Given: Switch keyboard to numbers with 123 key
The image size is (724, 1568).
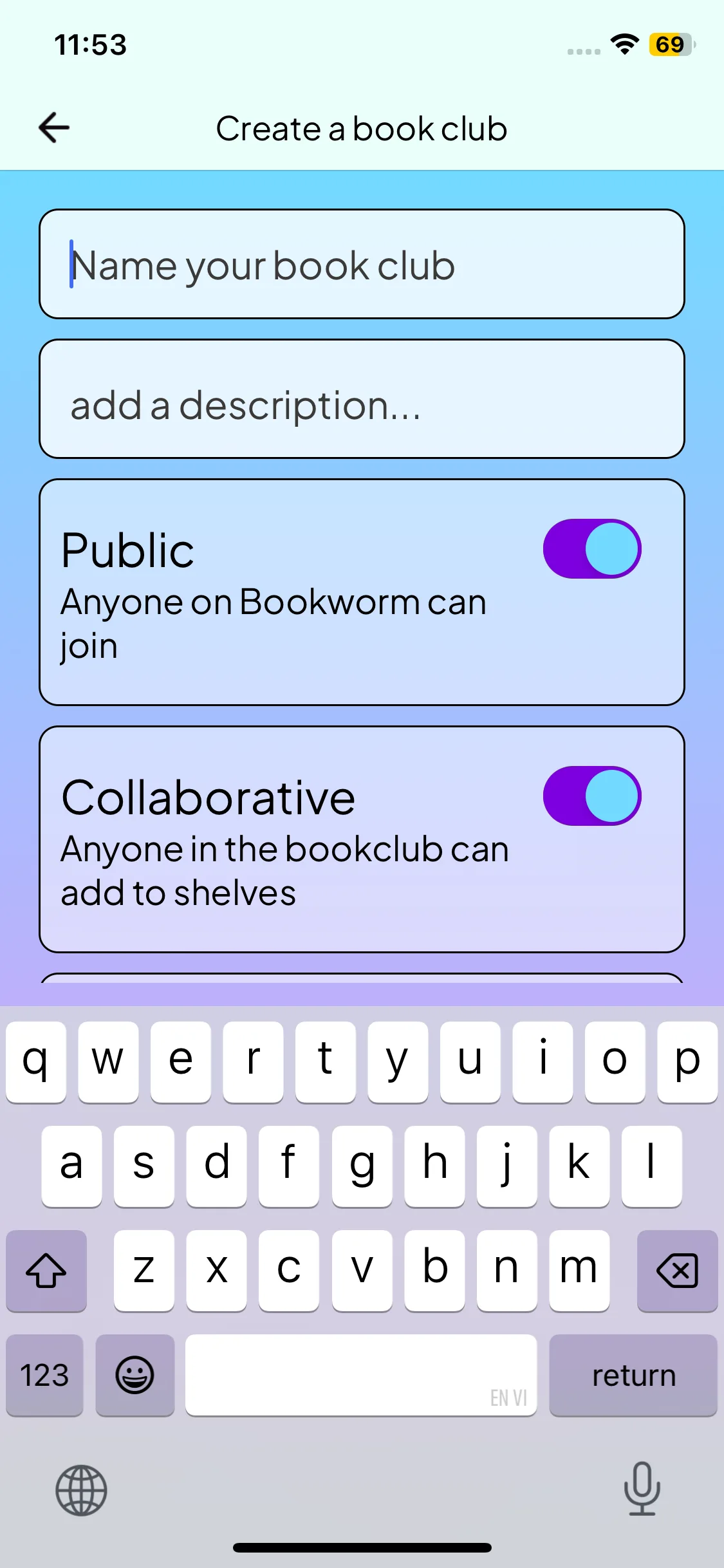Looking at the screenshot, I should click(44, 1376).
